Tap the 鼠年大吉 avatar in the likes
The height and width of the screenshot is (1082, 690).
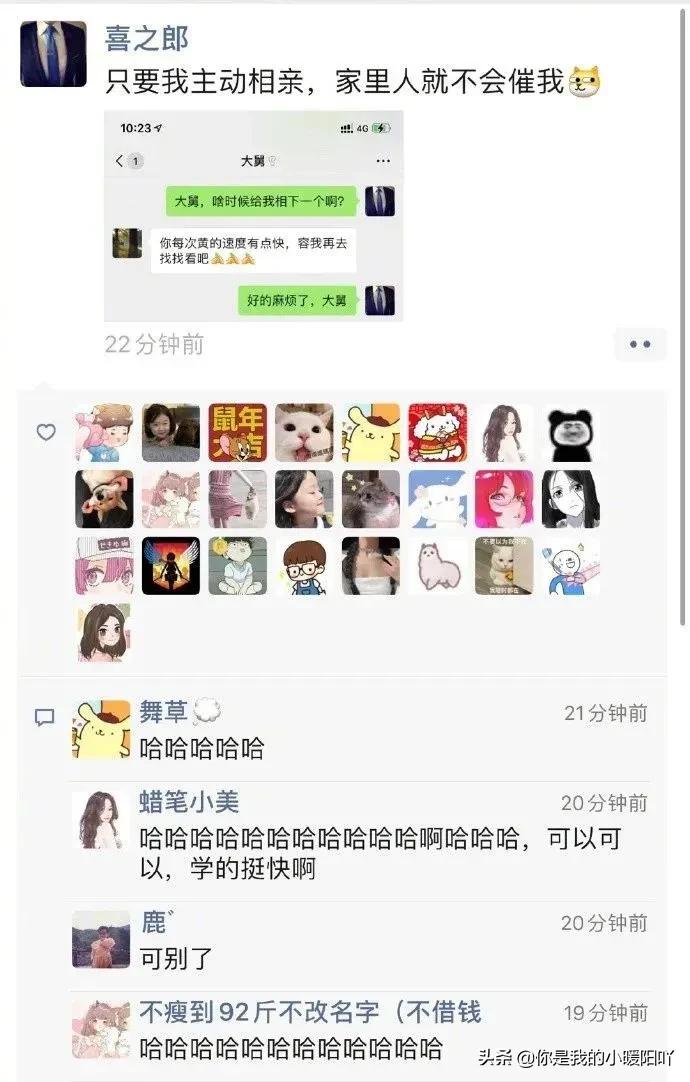tap(237, 433)
